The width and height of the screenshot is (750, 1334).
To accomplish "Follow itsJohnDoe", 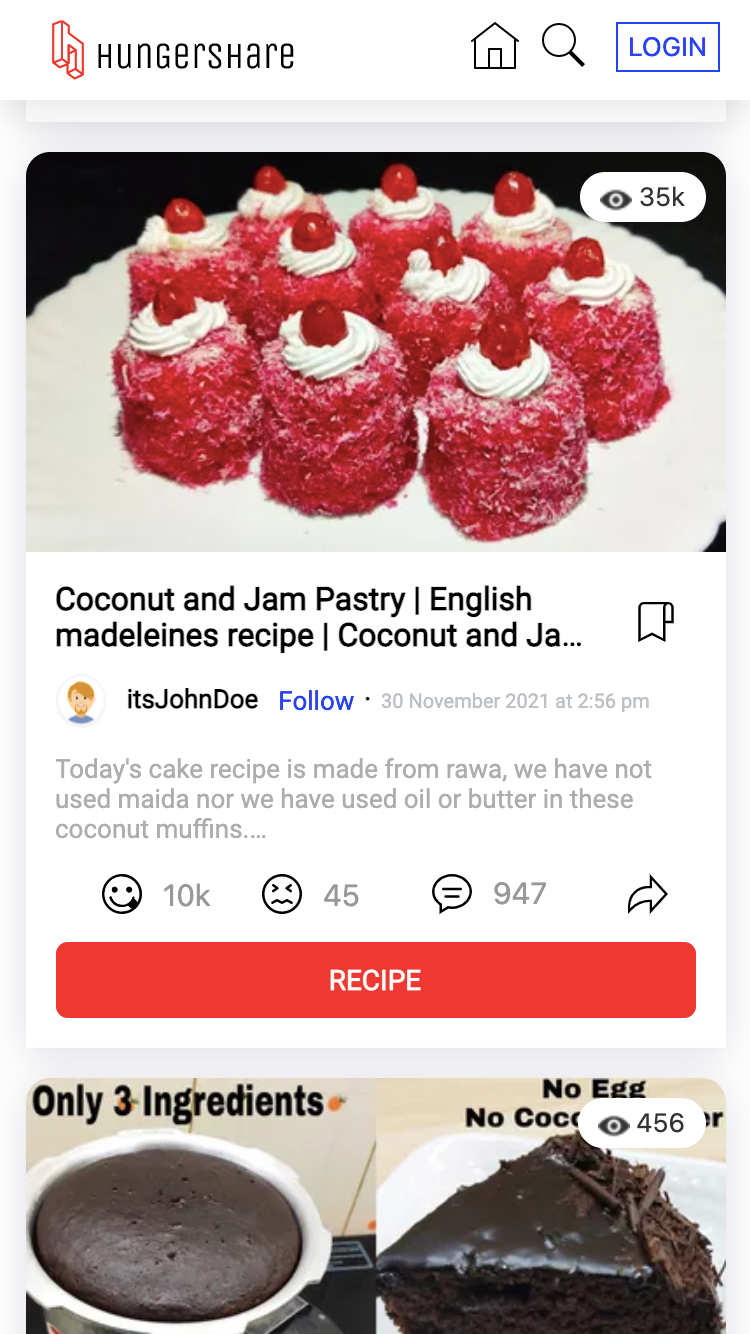I will click(x=316, y=701).
